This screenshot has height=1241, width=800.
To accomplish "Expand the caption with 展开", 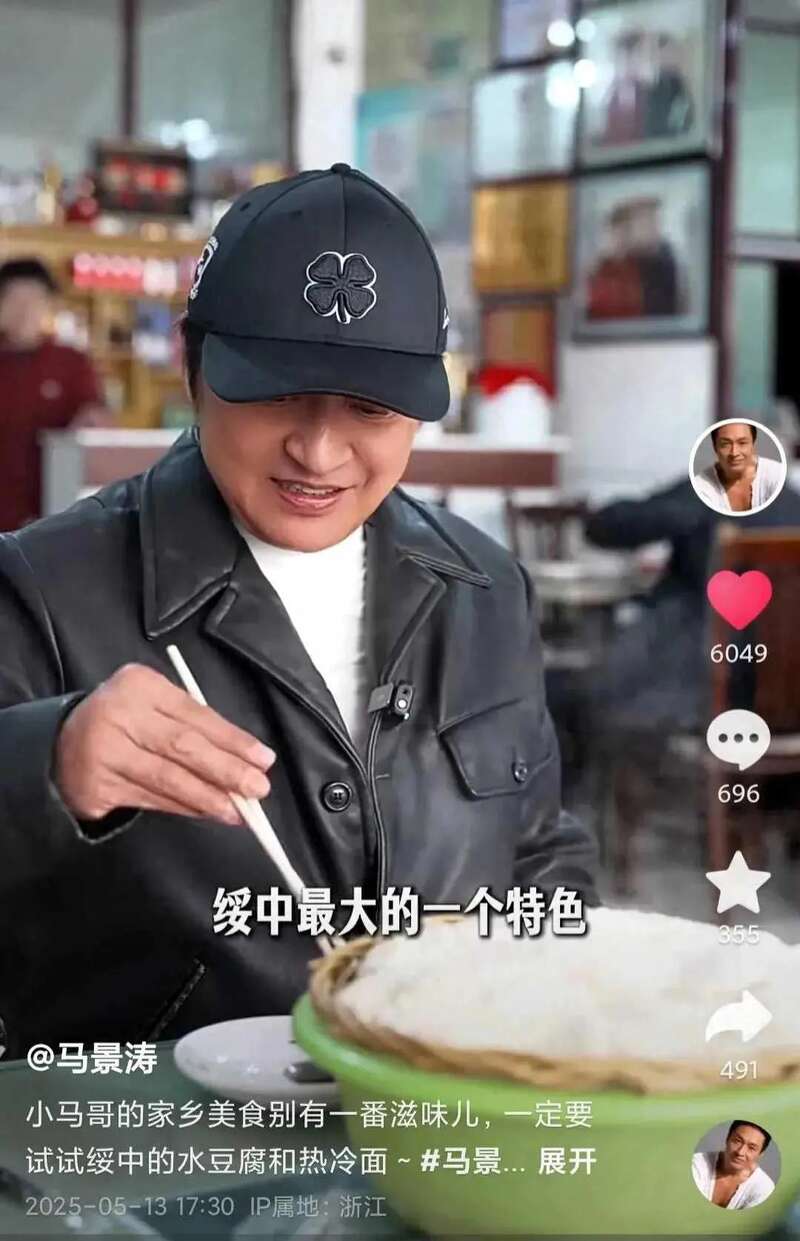I will pyautogui.click(x=567, y=1160).
